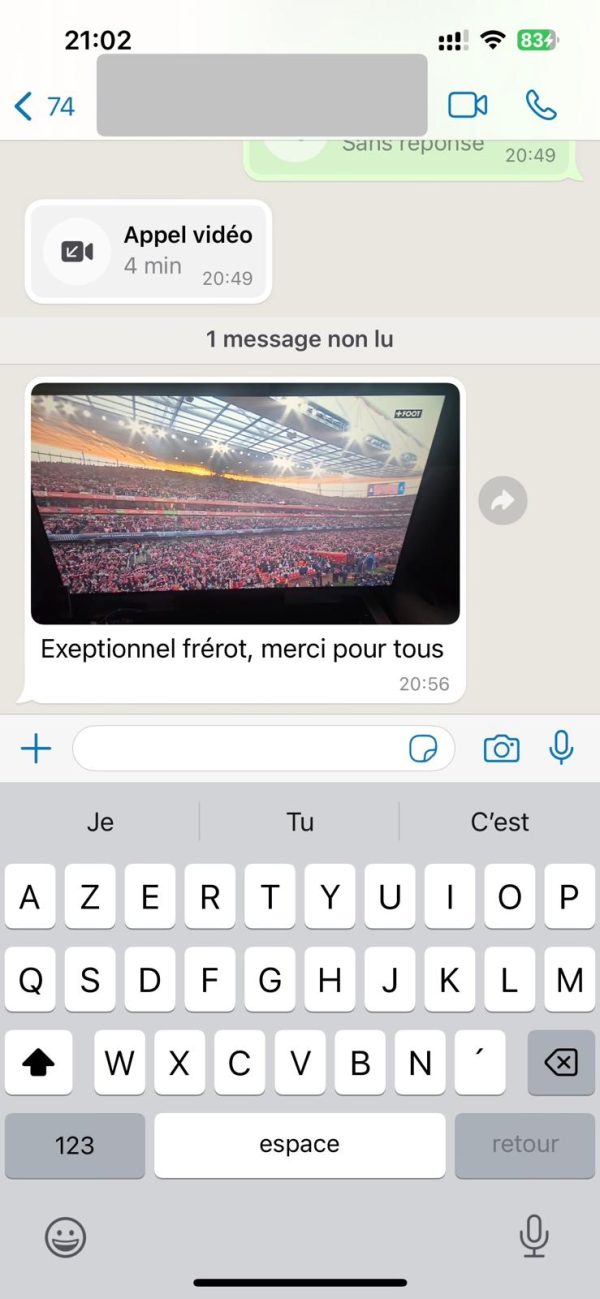Screen dimensions: 600x1299
Task: Go back to the chats list
Action: coord(43,105)
